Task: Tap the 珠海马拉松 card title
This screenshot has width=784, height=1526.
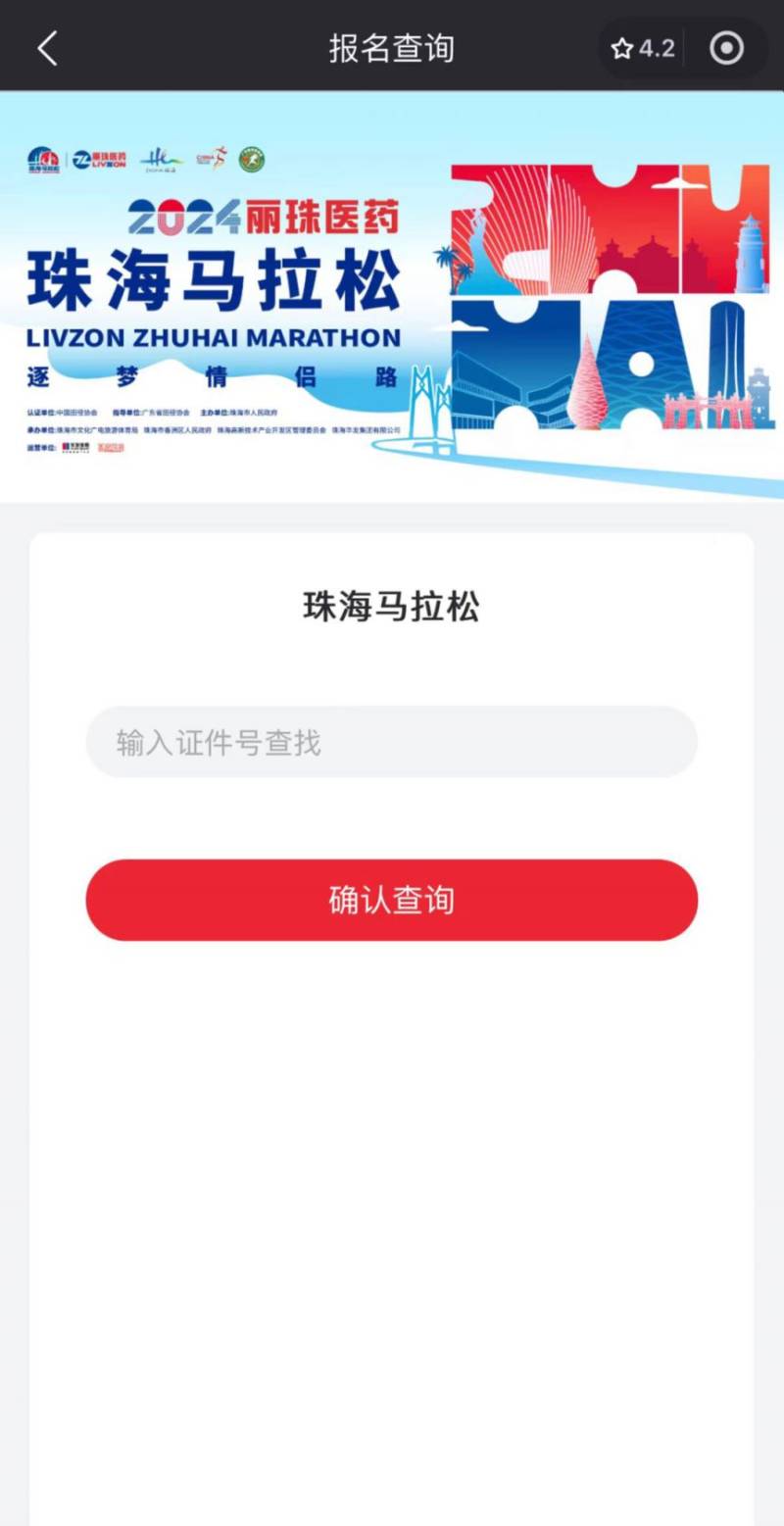Action: 391,606
